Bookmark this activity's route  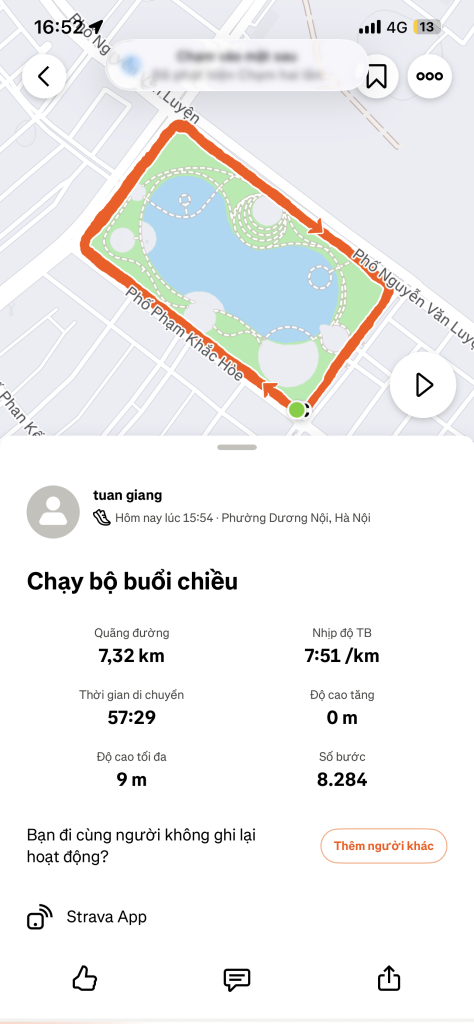click(377, 76)
